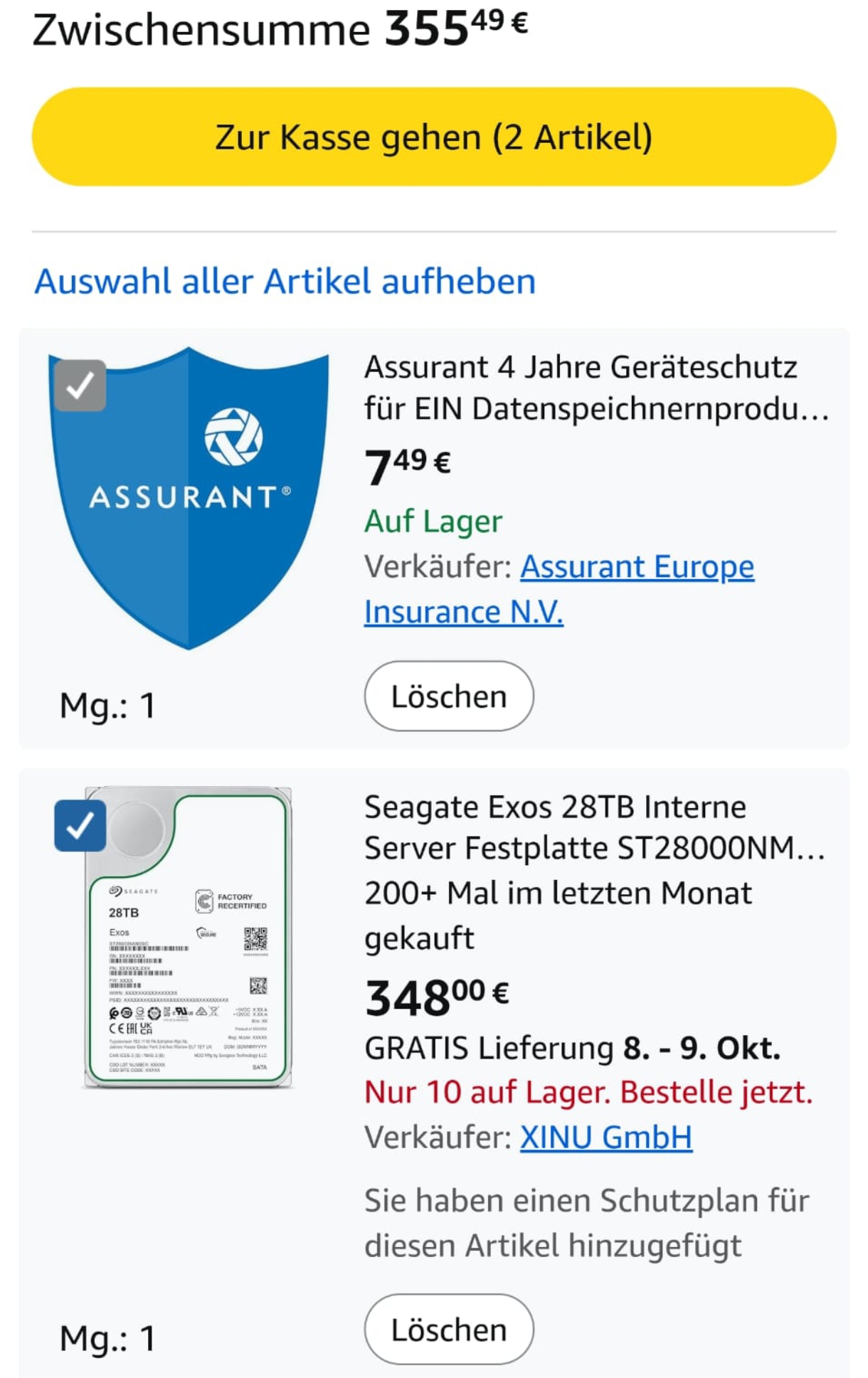The width and height of the screenshot is (868, 1378).
Task: Open the Seagate Exos 28TB Interne Server Festplatte title
Action: pyautogui.click(x=593, y=827)
